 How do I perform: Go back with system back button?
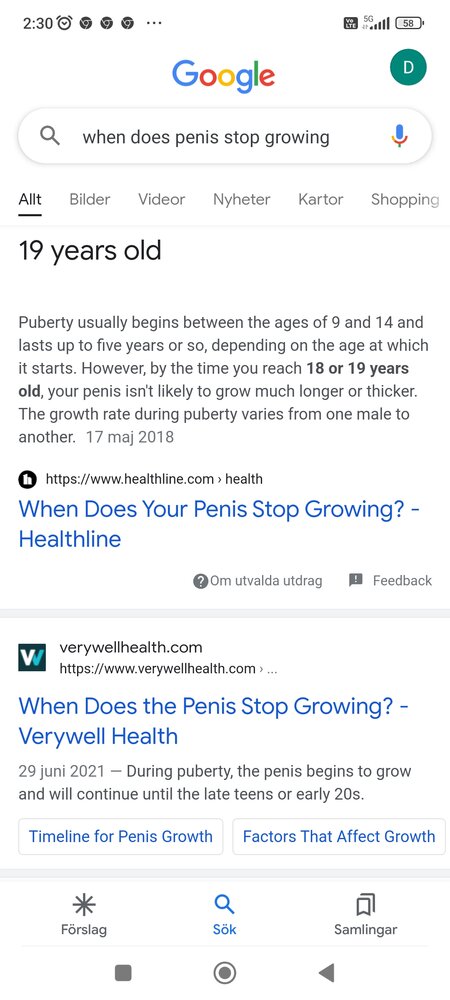pyautogui.click(x=326, y=973)
